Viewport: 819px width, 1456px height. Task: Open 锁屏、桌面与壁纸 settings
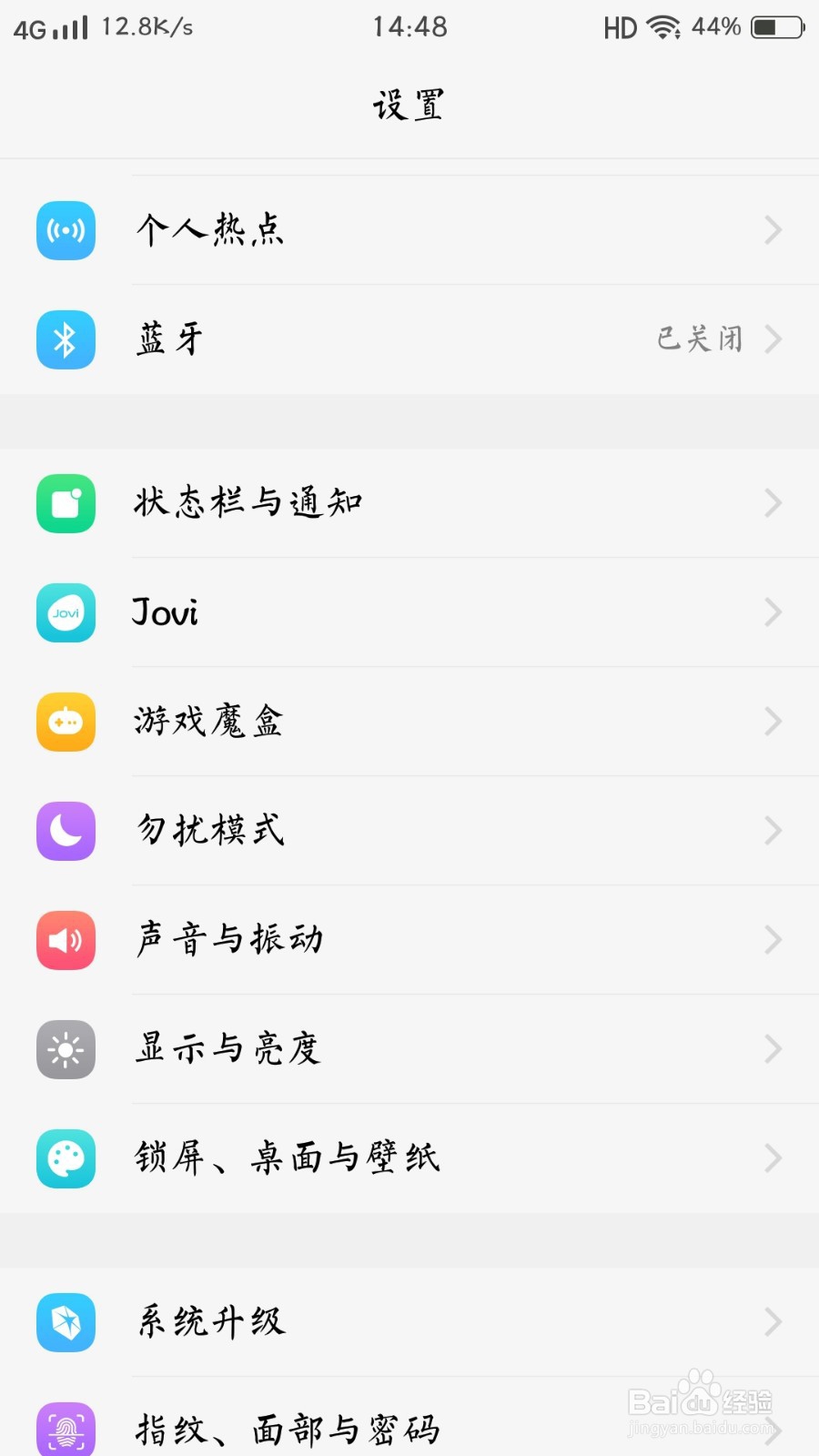click(x=409, y=1158)
